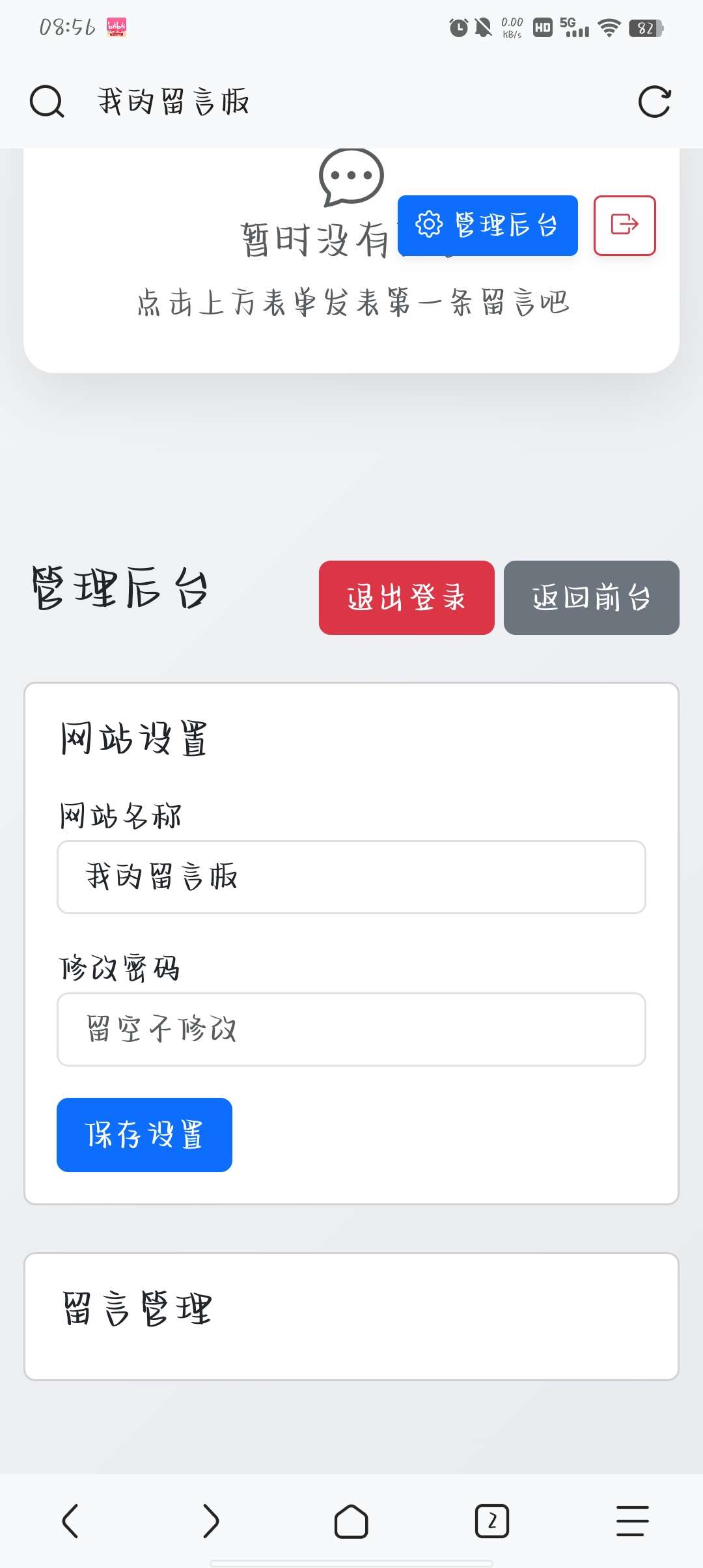Open the browser hamburger menu

633,1521
